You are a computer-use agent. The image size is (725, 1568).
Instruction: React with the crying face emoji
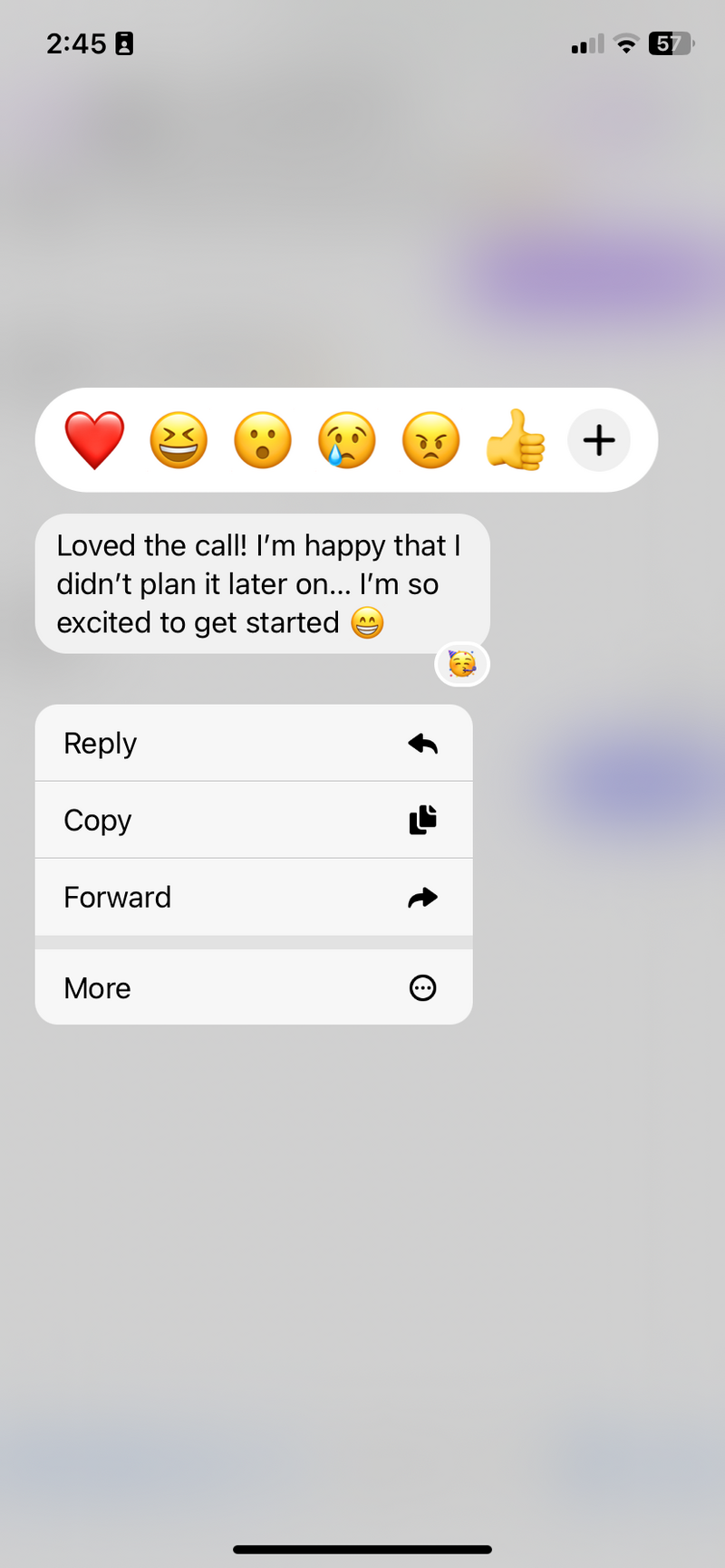coord(347,440)
